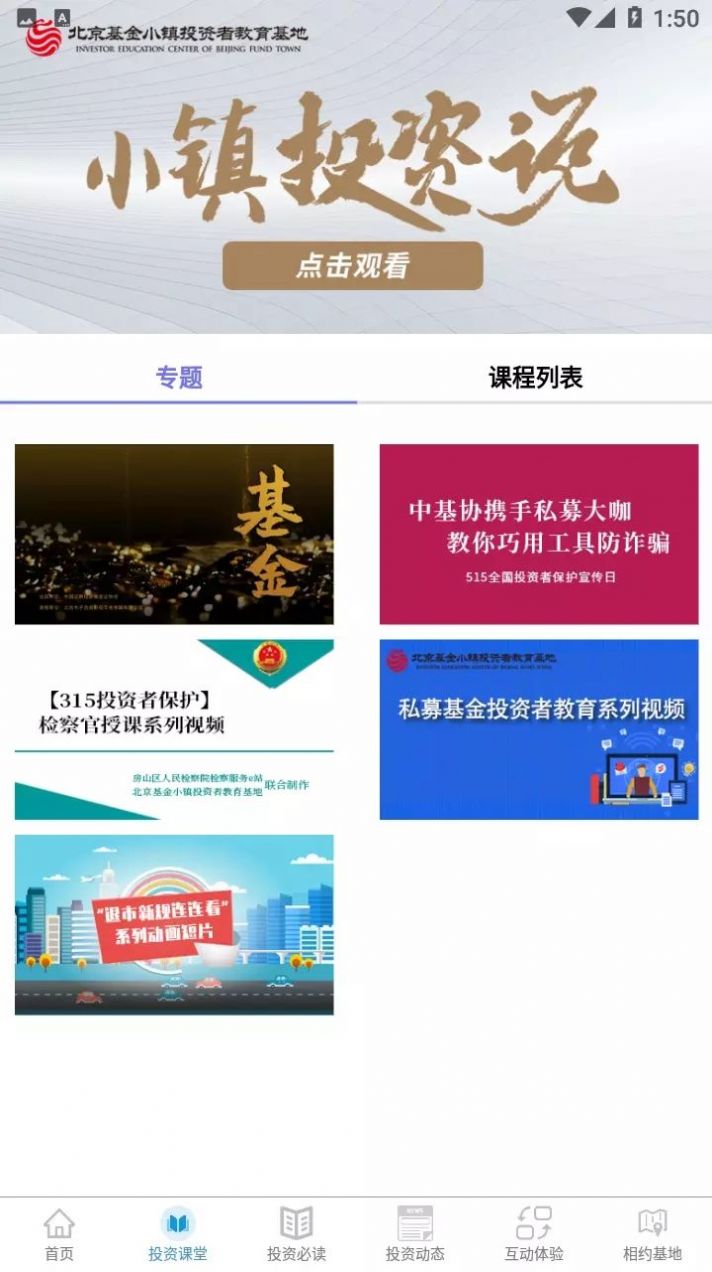
Task: Select the 专题 tab
Action: [x=179, y=378]
